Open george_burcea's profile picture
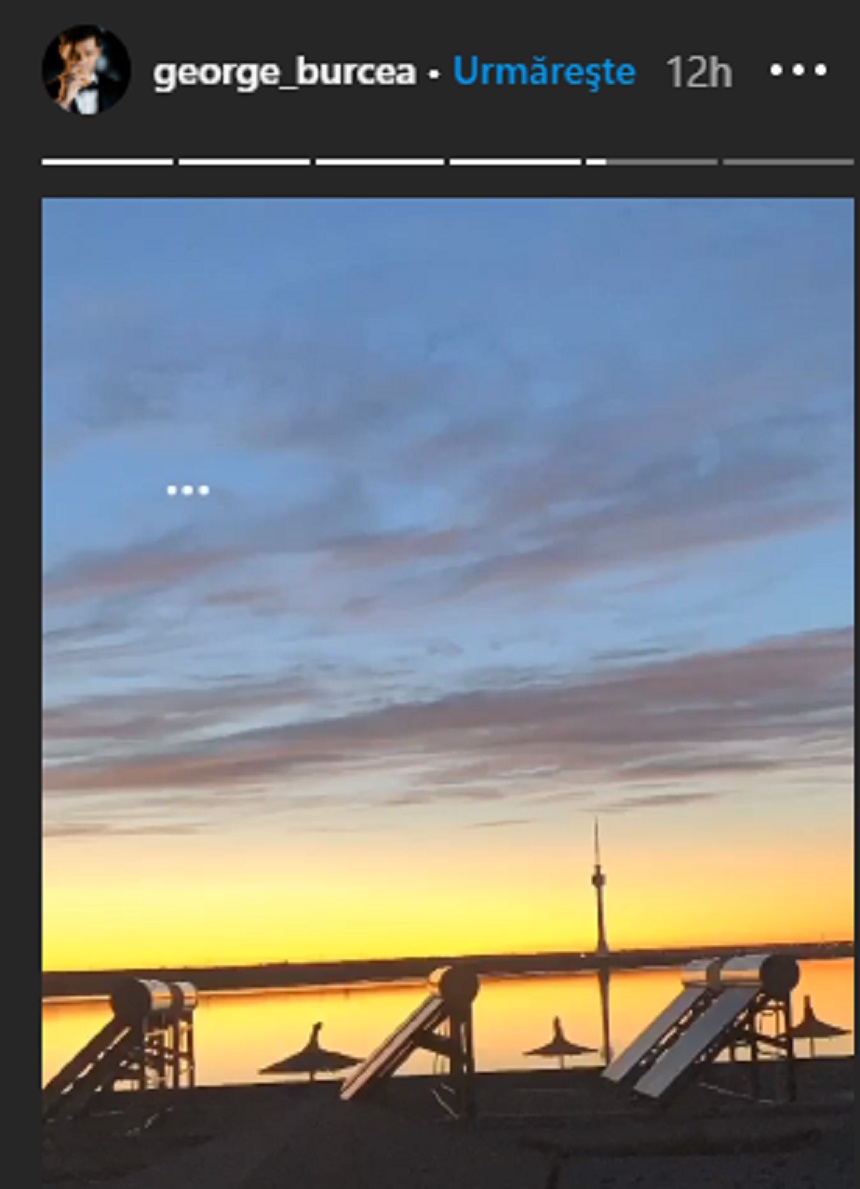This screenshot has width=860, height=1189. (x=86, y=70)
